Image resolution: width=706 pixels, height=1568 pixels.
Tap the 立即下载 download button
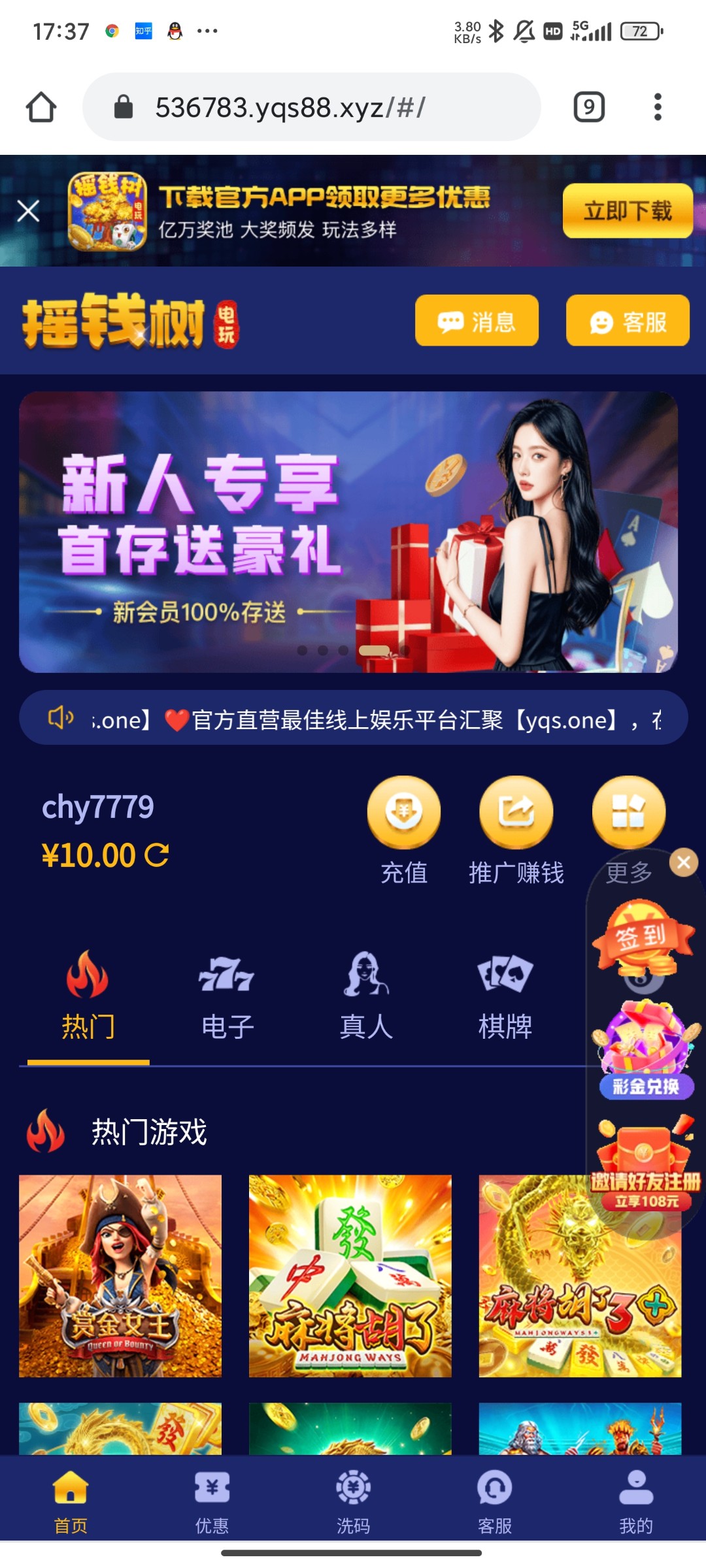click(628, 211)
